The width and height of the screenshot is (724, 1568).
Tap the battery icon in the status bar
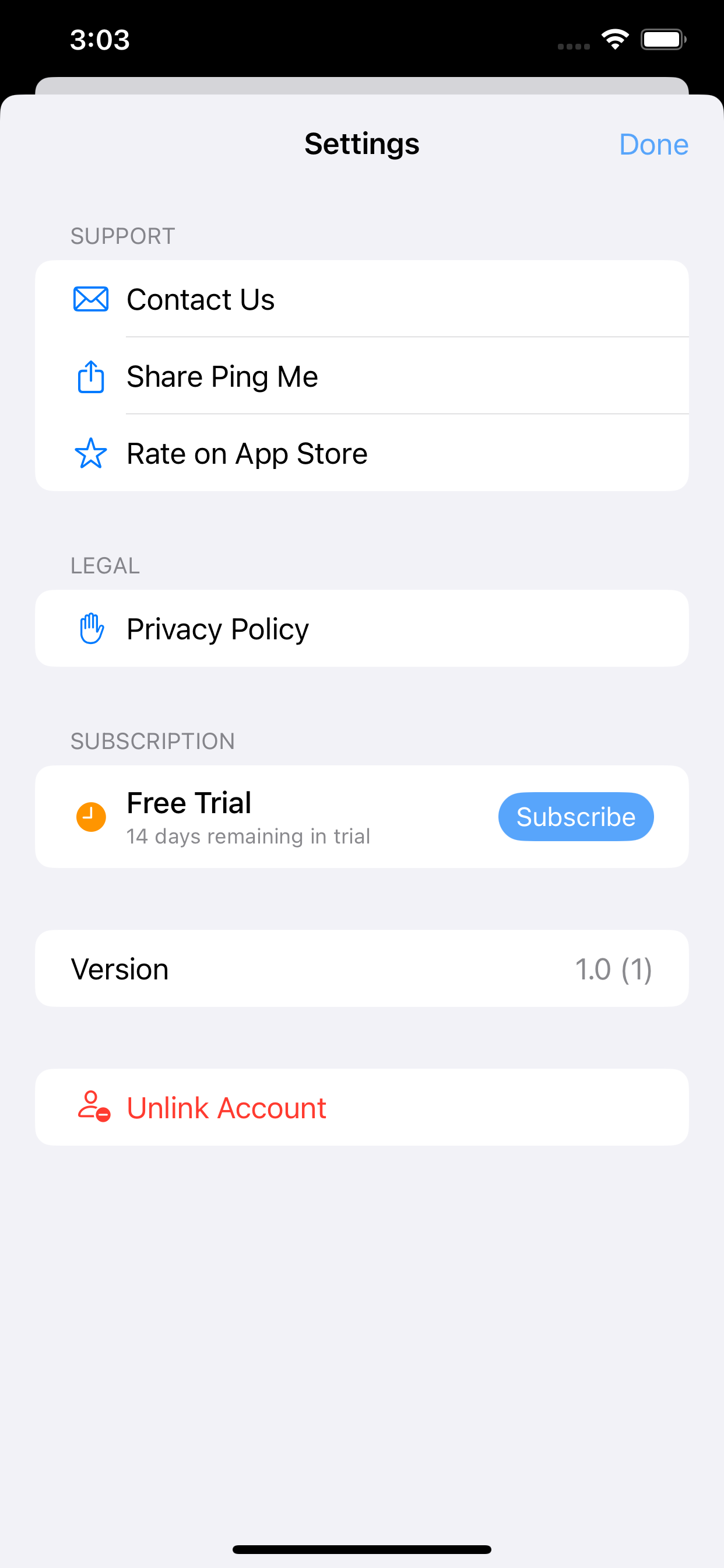coord(663,38)
